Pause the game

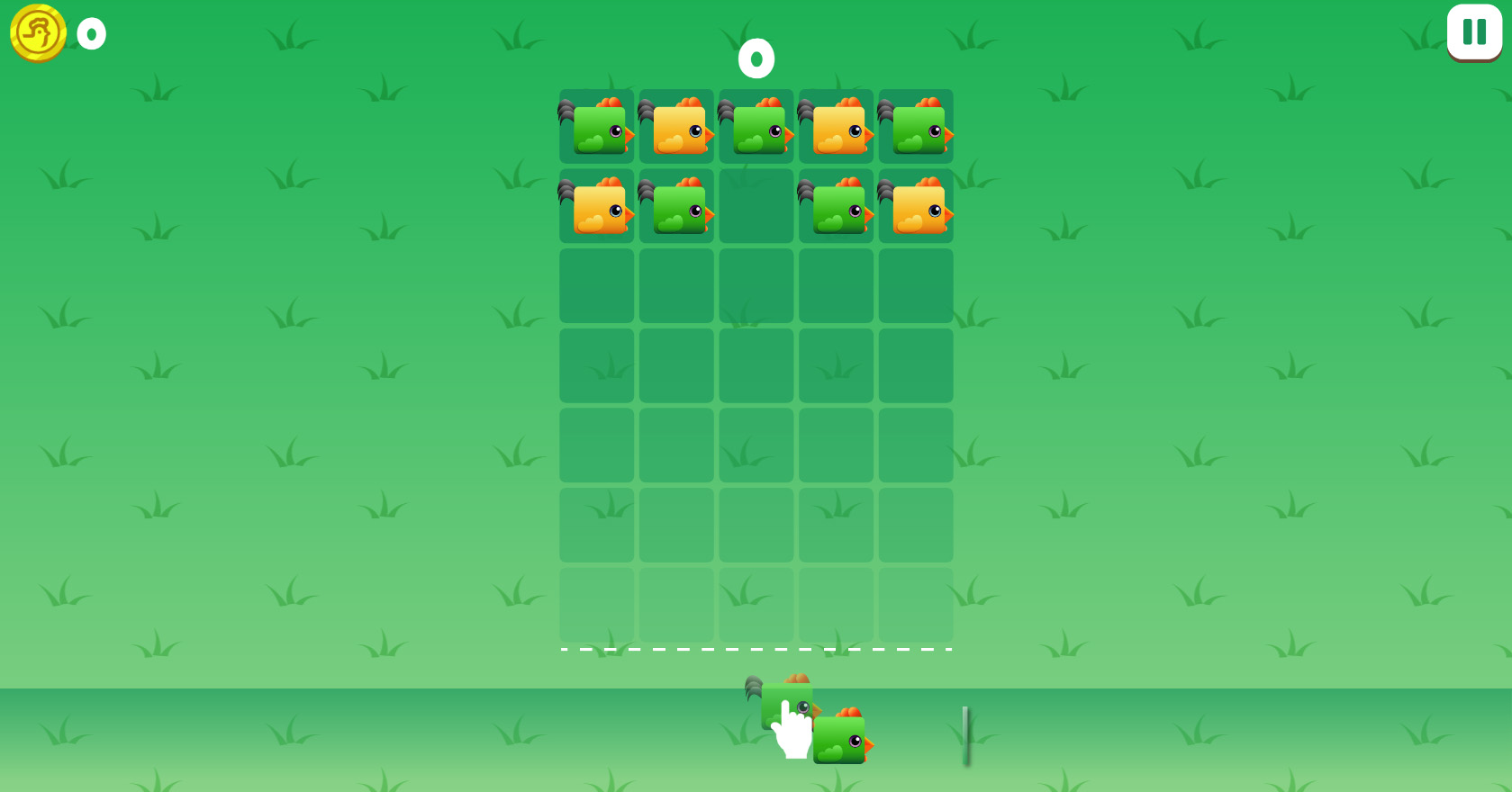[1473, 32]
